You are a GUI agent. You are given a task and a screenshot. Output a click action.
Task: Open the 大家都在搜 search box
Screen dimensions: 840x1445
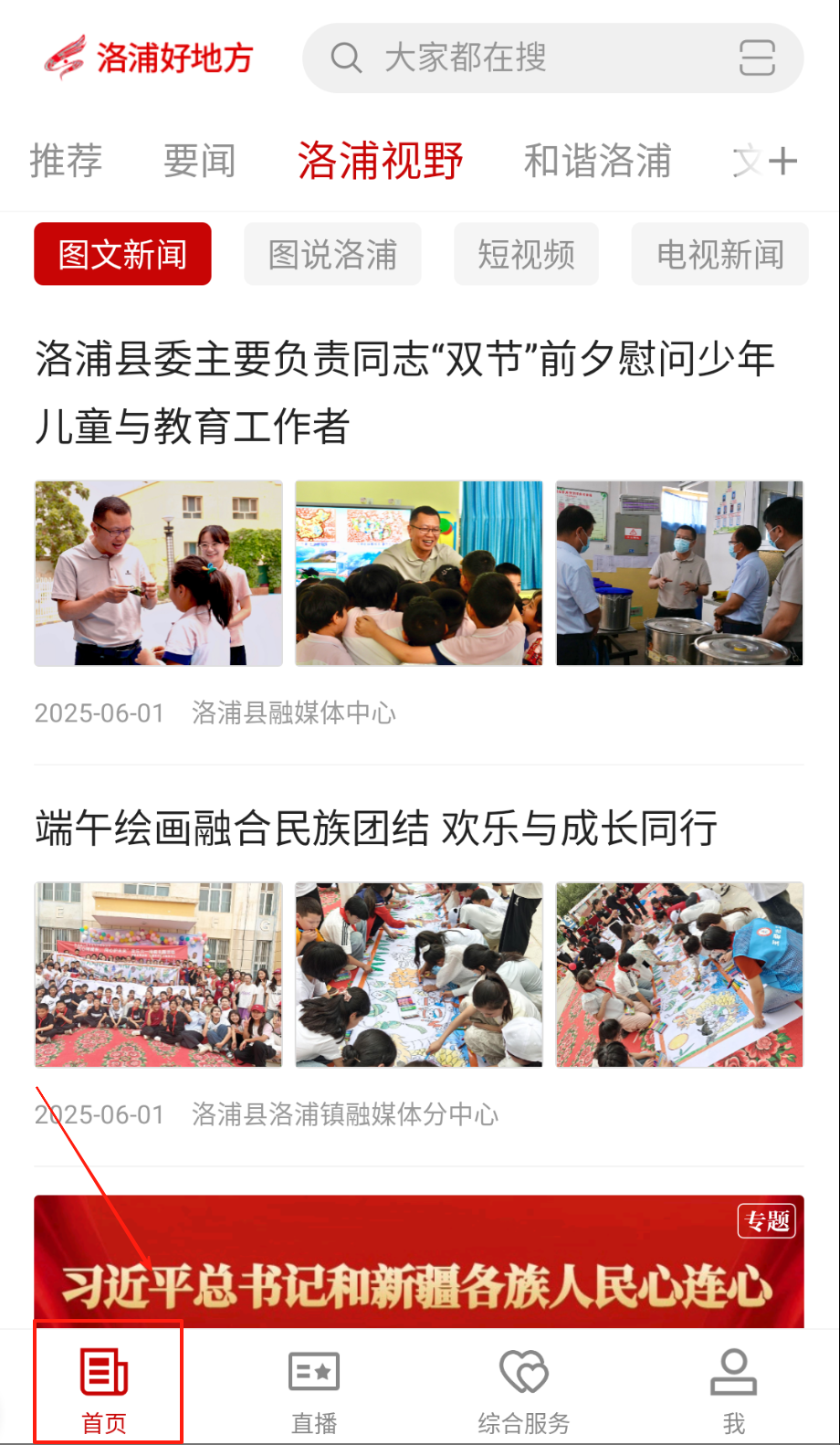(511, 58)
